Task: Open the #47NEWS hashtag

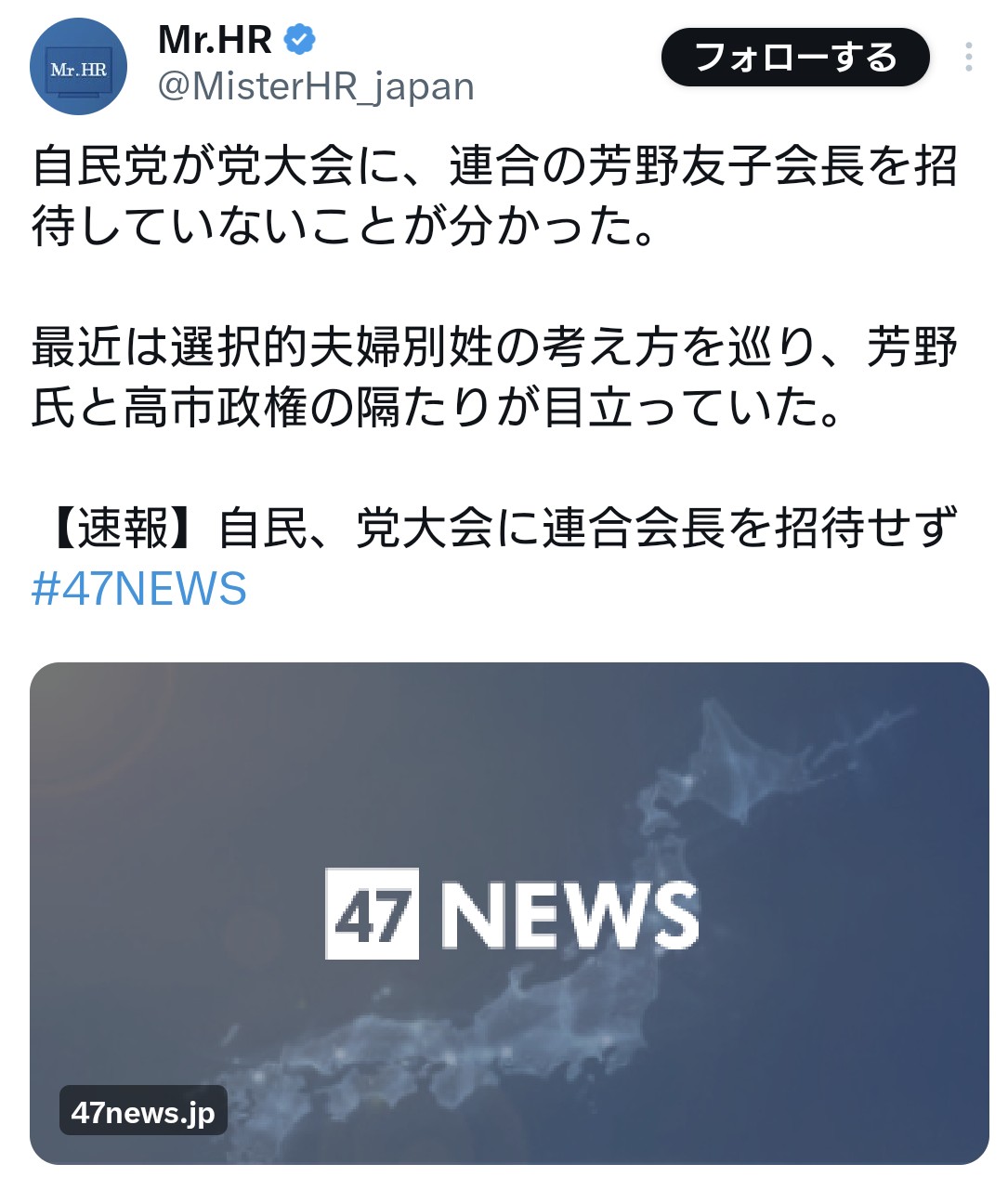Action: (139, 589)
